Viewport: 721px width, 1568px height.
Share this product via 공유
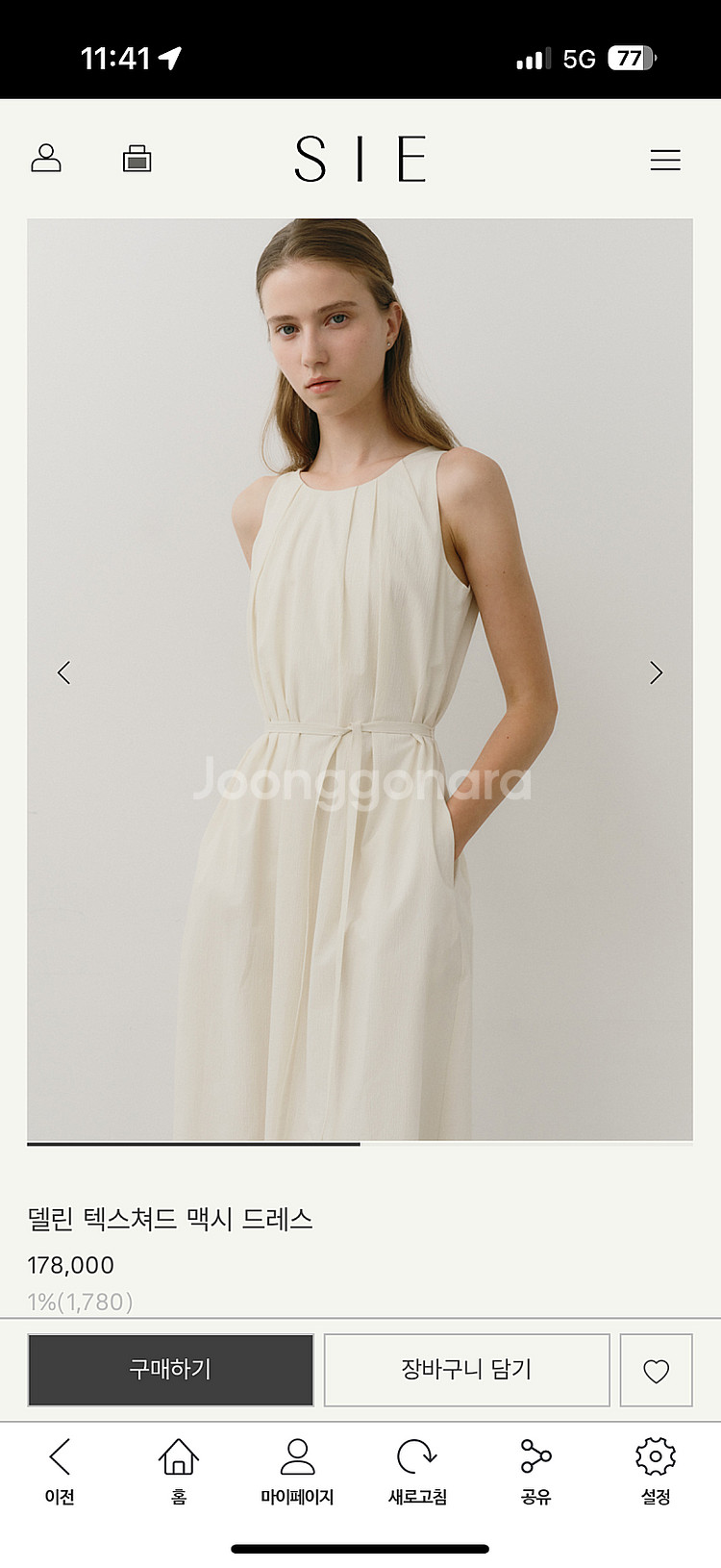coord(535,1470)
